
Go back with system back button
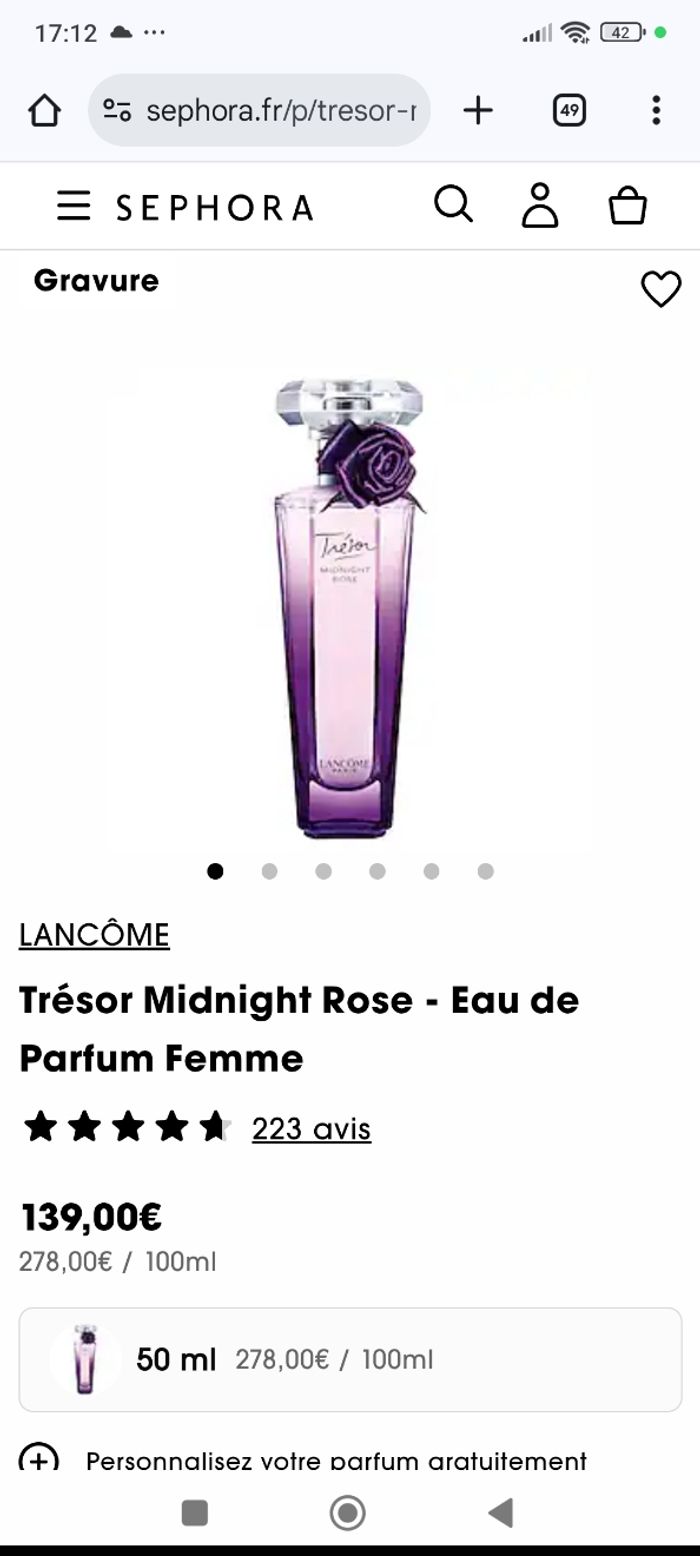click(x=500, y=1512)
